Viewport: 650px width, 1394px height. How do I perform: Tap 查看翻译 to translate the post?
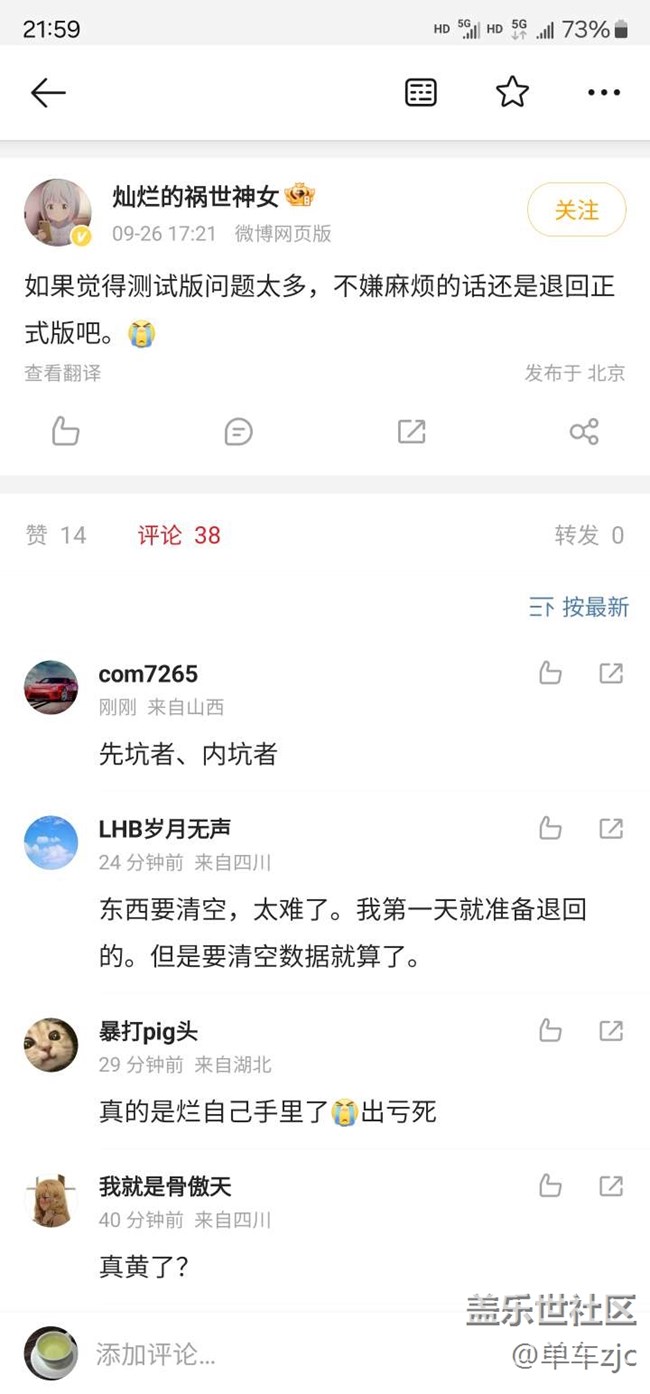(x=63, y=373)
